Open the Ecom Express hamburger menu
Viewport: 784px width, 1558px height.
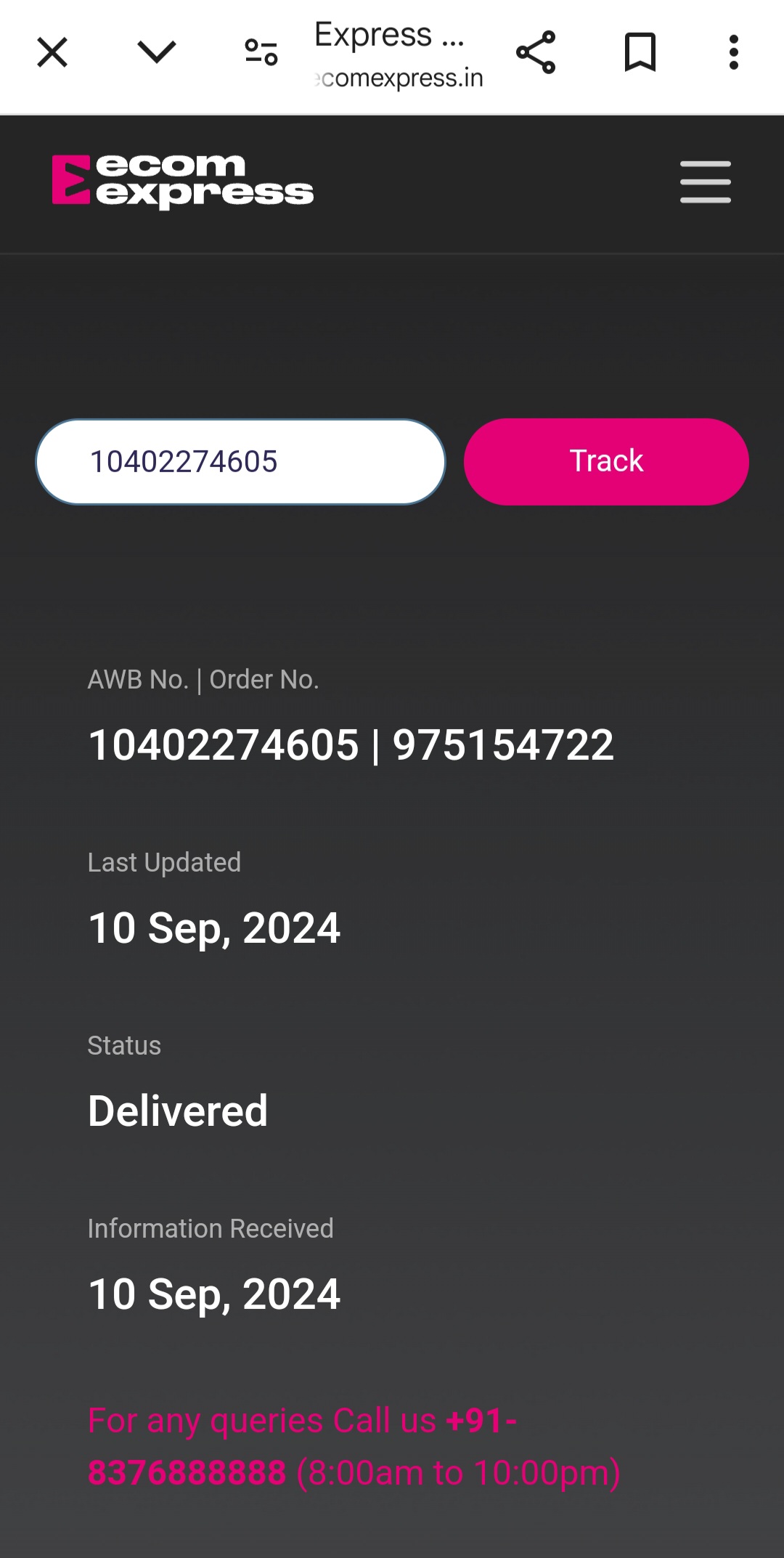705,182
